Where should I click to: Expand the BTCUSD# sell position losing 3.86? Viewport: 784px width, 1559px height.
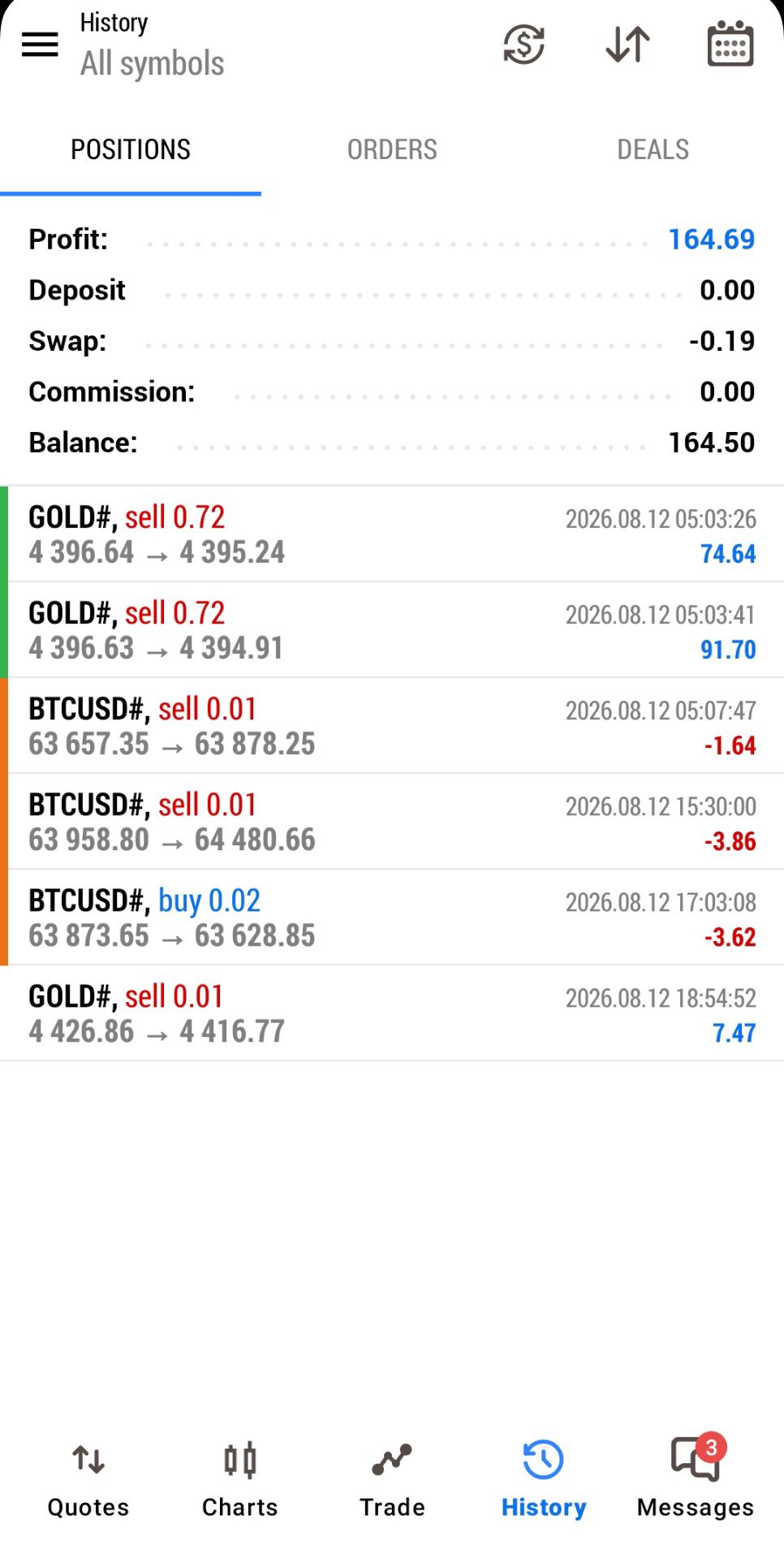[392, 822]
